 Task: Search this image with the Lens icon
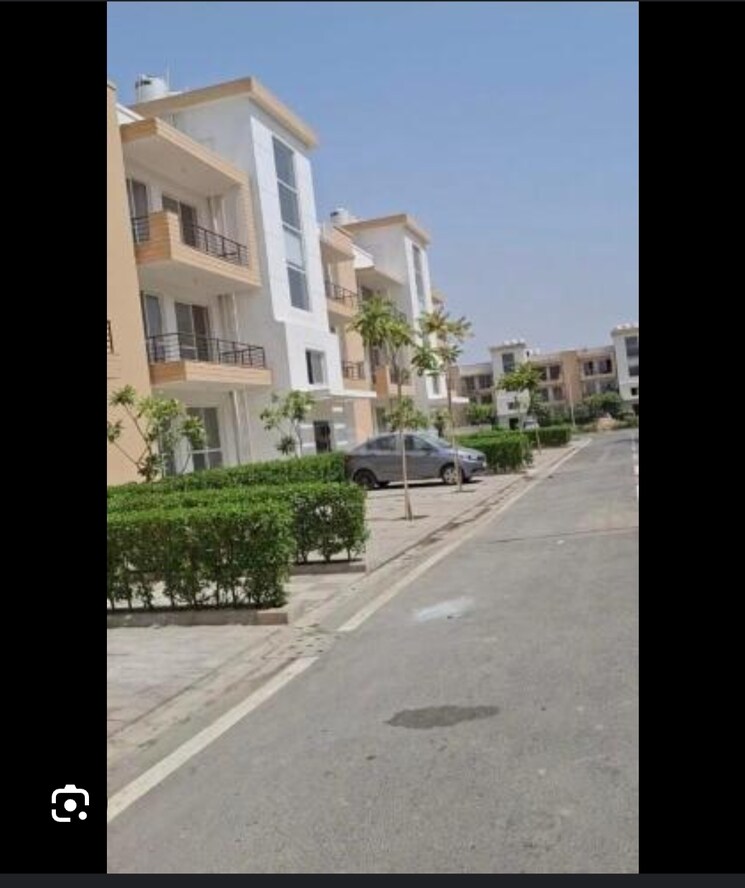point(70,803)
